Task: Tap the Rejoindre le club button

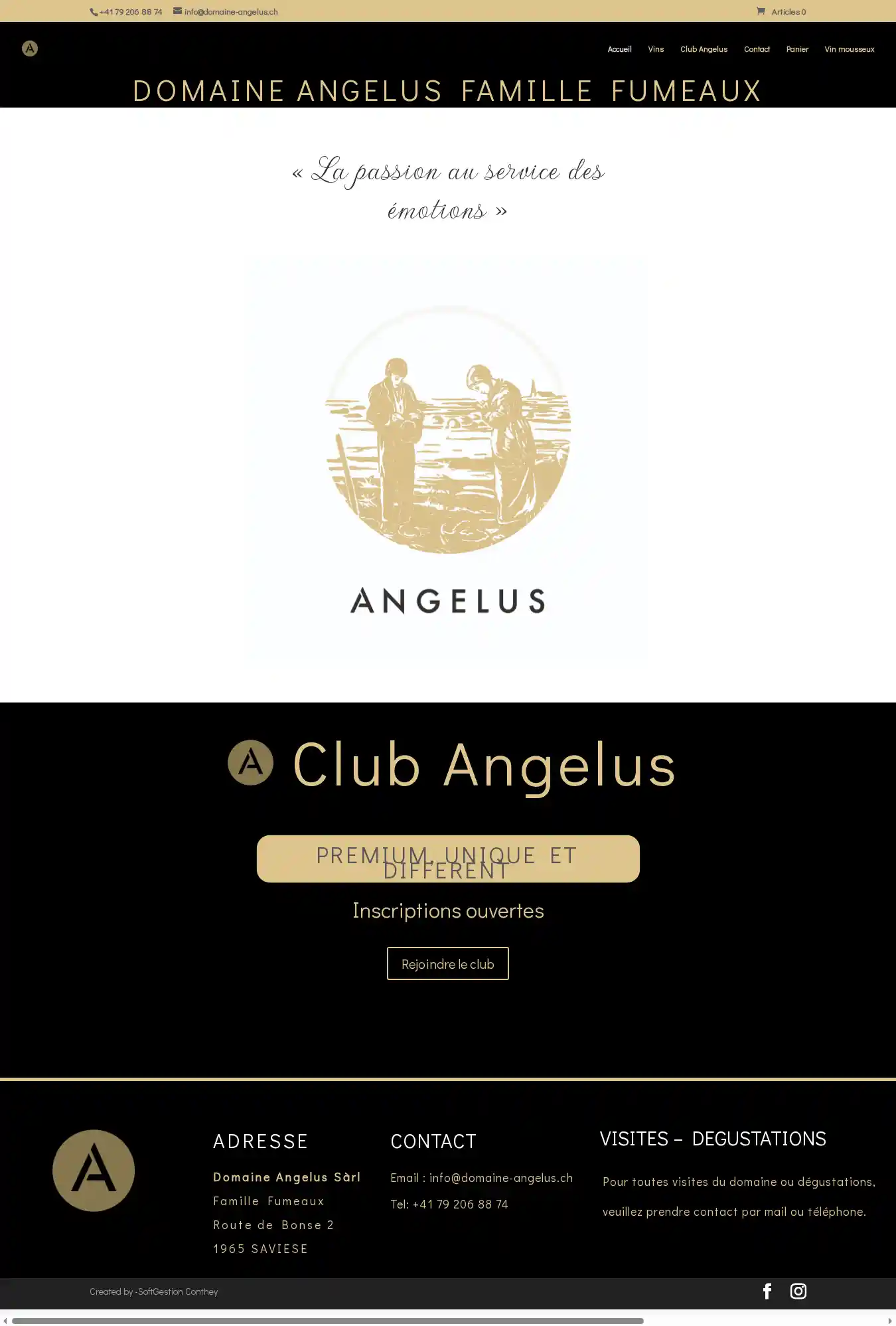Action: (x=447, y=963)
